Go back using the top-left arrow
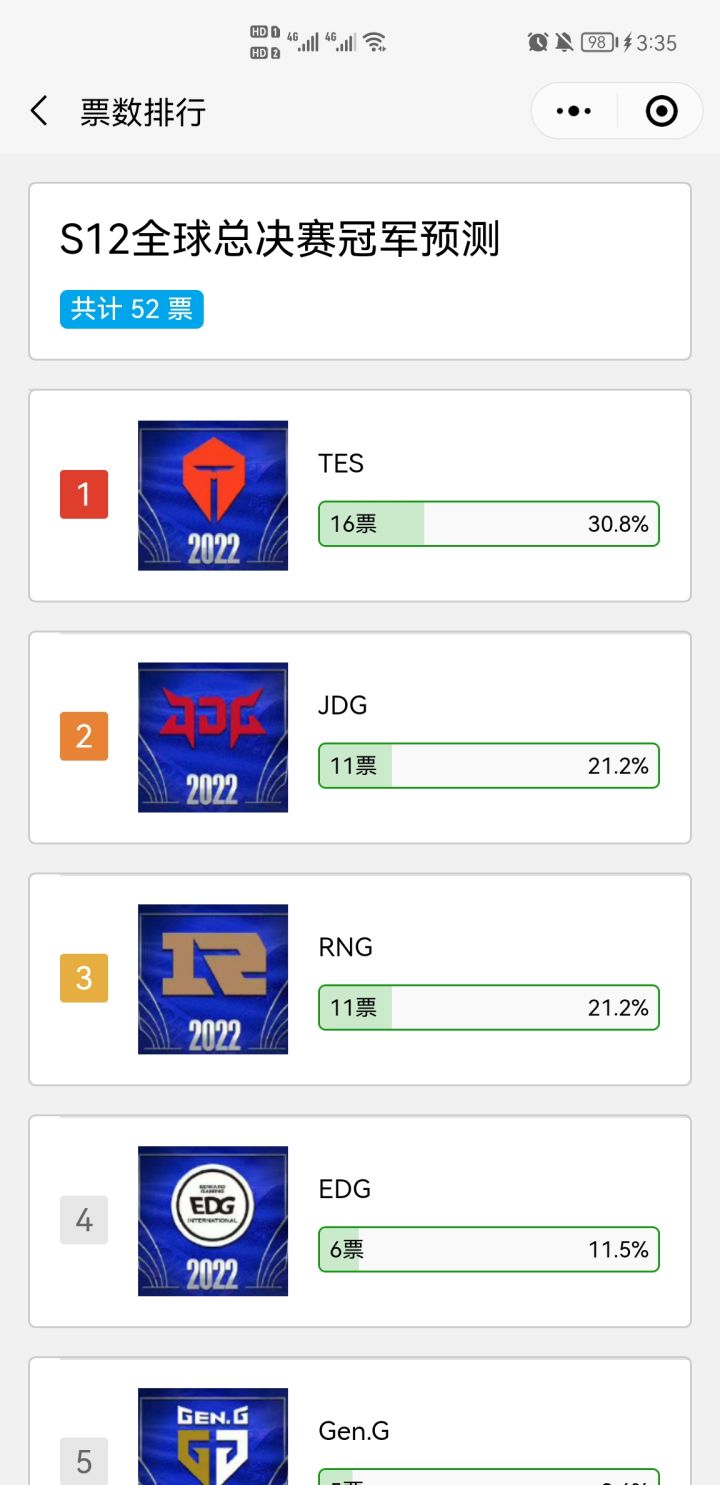 tap(39, 111)
